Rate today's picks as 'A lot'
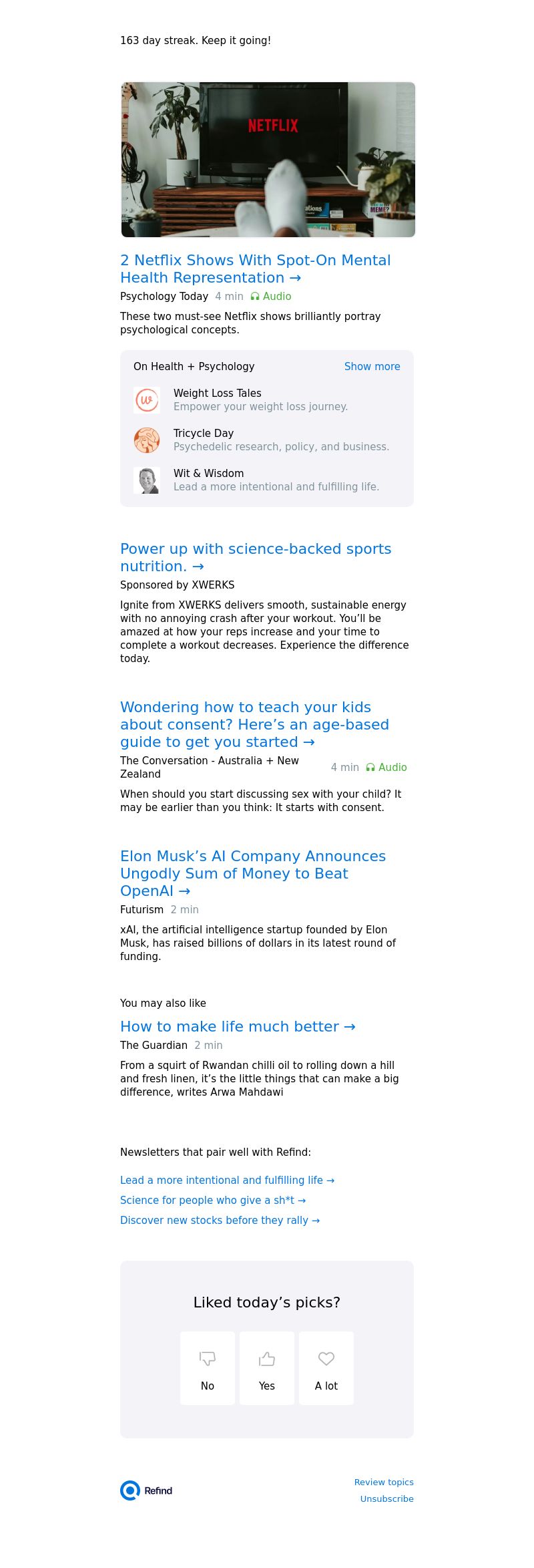This screenshot has height=1568, width=534. click(x=326, y=1368)
